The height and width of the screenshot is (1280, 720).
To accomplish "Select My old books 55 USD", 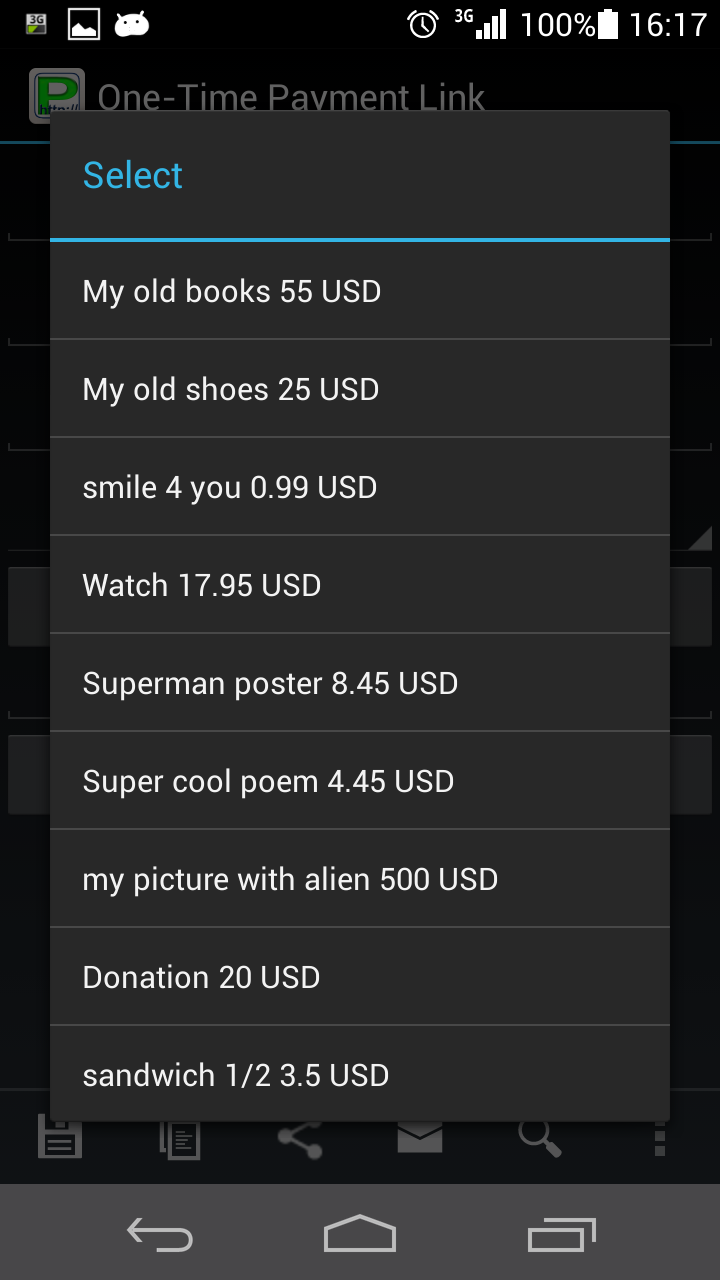I will [x=360, y=291].
